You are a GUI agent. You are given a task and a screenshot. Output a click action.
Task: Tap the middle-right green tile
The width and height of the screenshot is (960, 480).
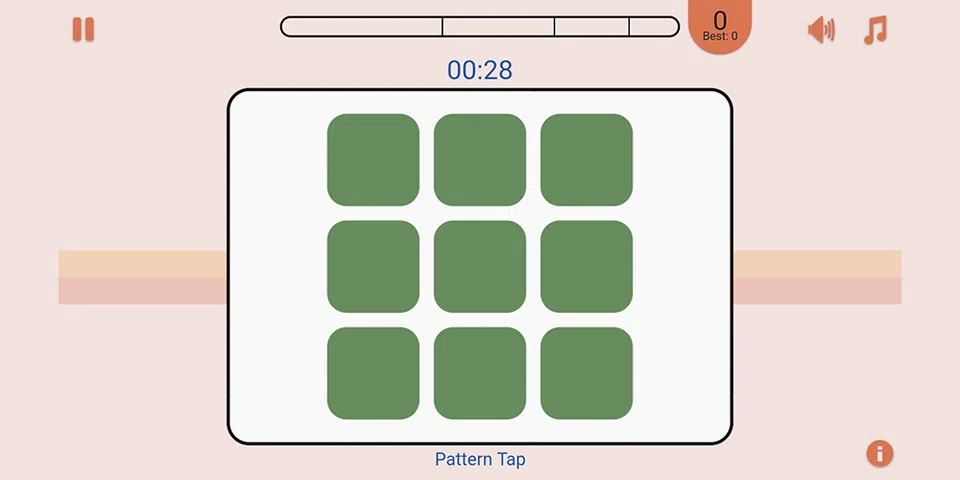pyautogui.click(x=586, y=266)
